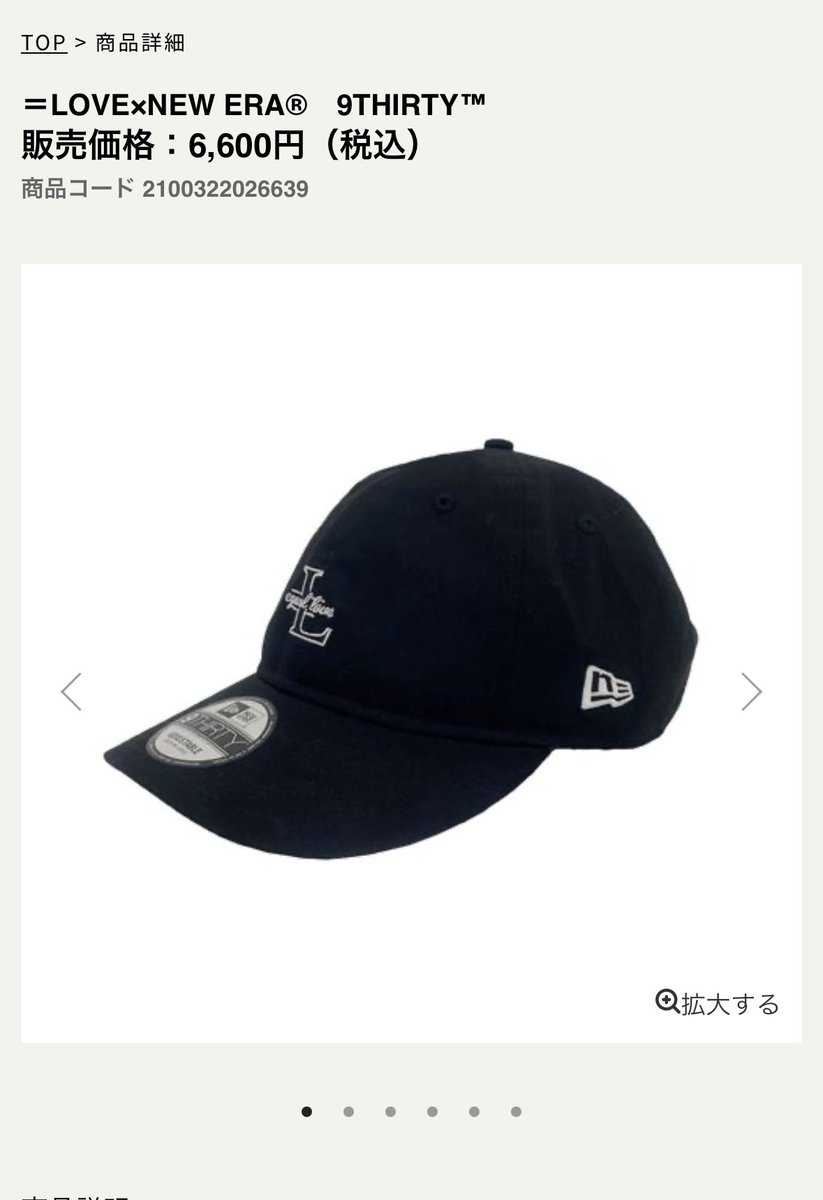
Task: Click the left chevron to view previous image
Action: [x=71, y=691]
